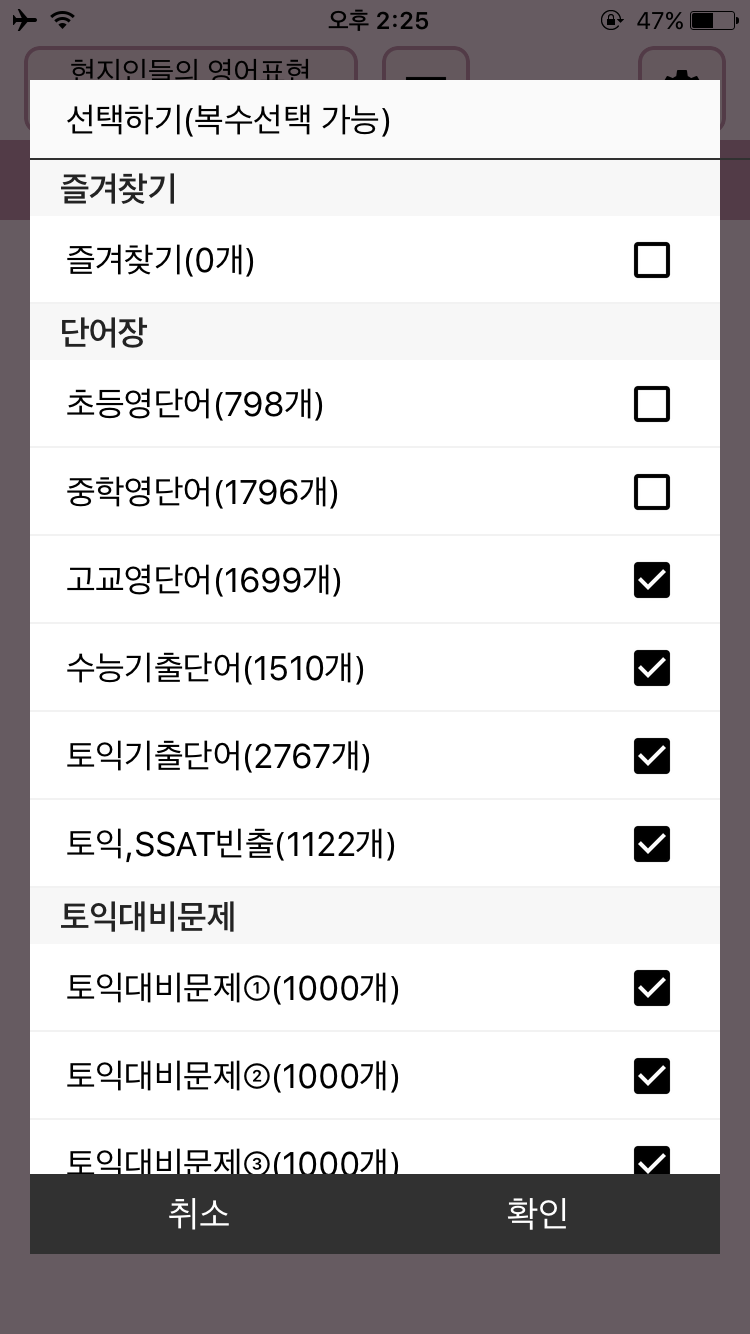The height and width of the screenshot is (1334, 750).
Task: Toggle 토익대비문제③(1000개) checkbox
Action: click(x=651, y=1160)
